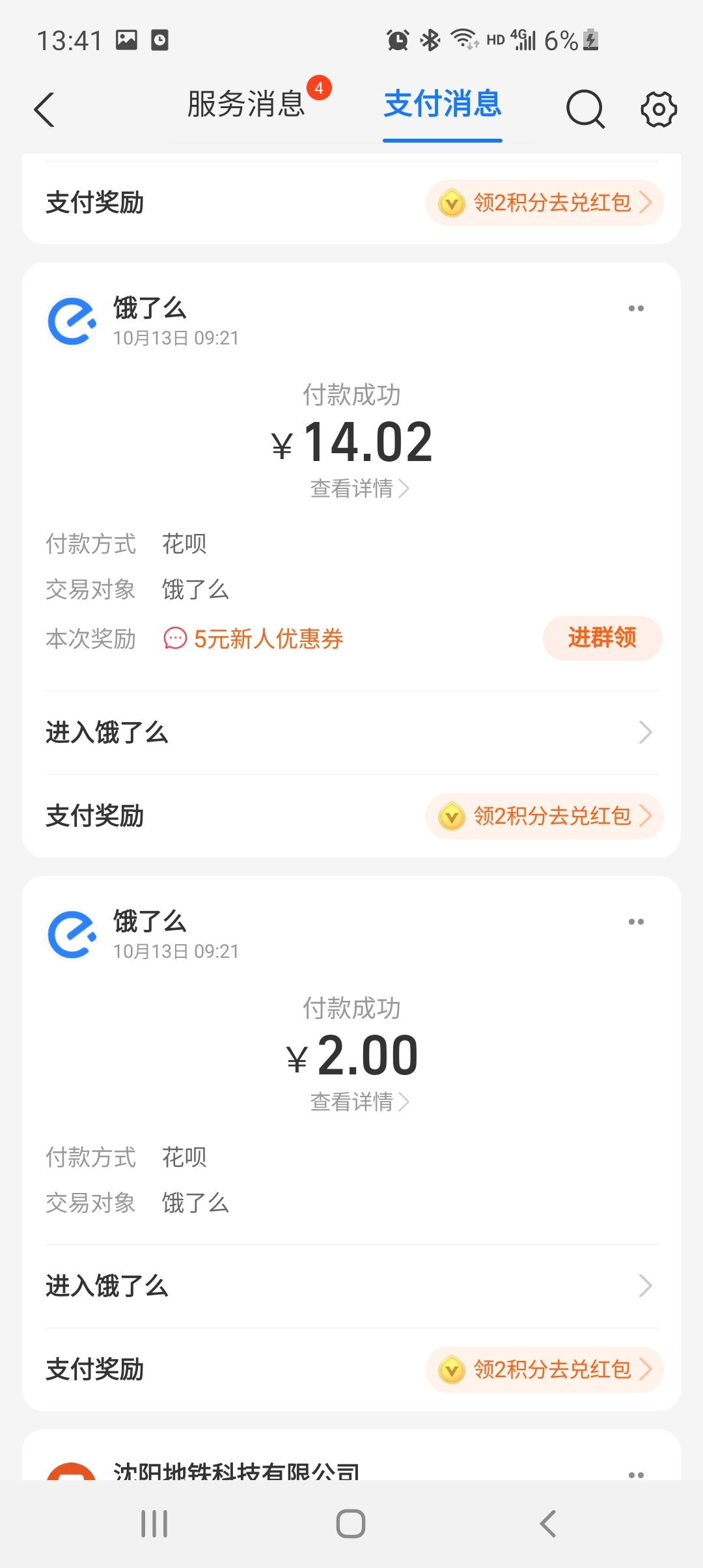Claim points reward under the ¥14.02 payment

coord(544,816)
